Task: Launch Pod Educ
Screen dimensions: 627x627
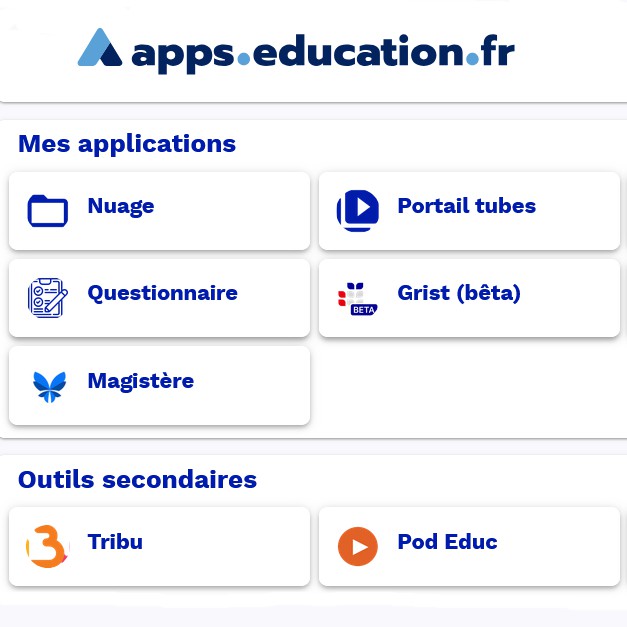Action: pos(469,546)
